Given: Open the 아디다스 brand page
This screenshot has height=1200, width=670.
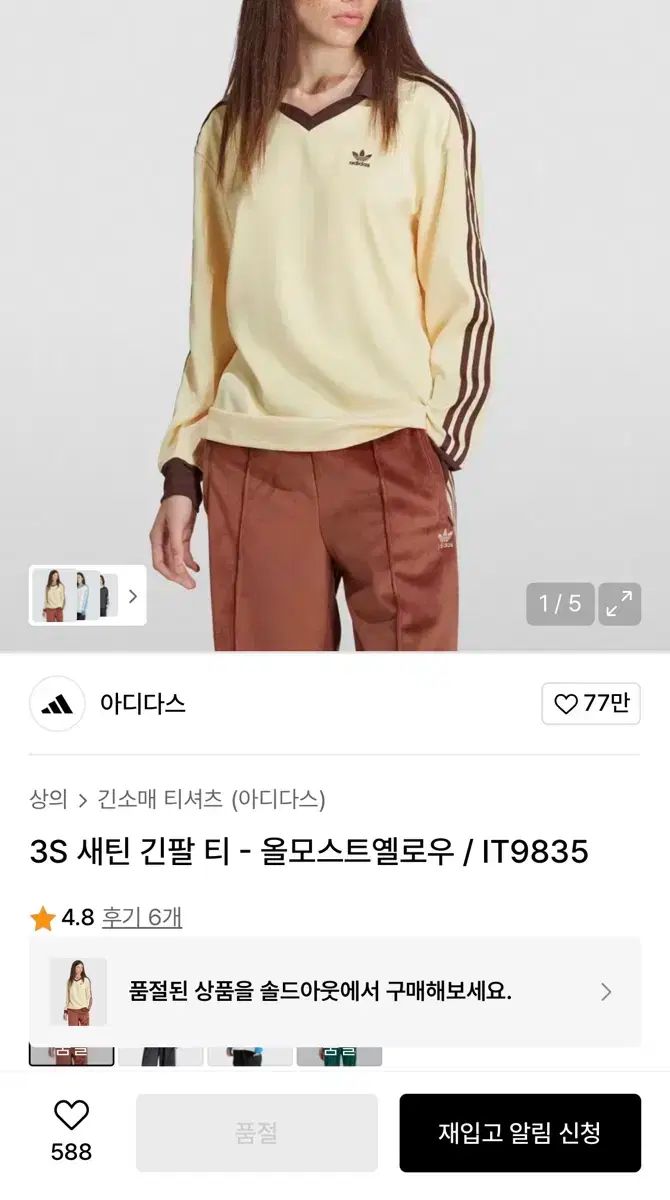Looking at the screenshot, I should click(x=142, y=703).
